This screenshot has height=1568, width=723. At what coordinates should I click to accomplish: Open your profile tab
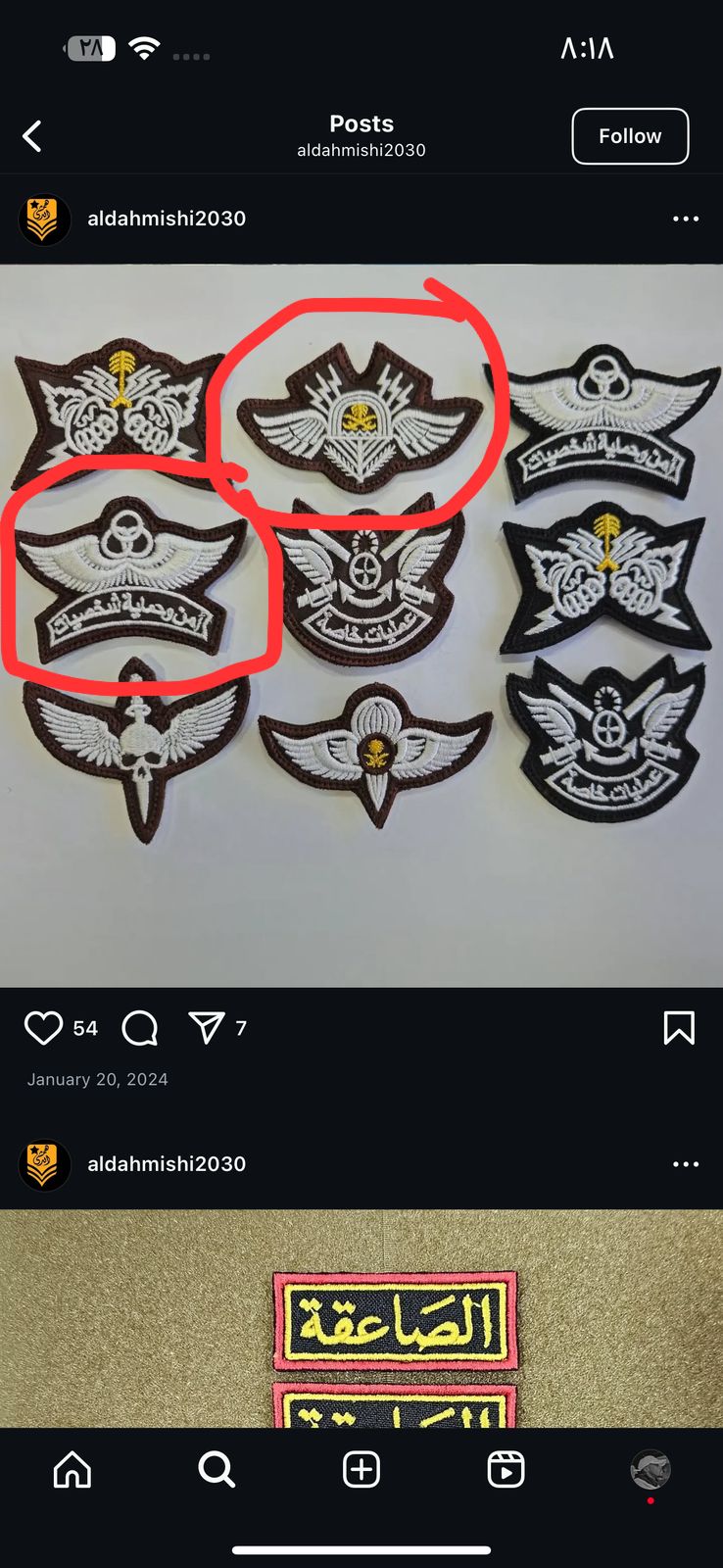[x=651, y=1470]
